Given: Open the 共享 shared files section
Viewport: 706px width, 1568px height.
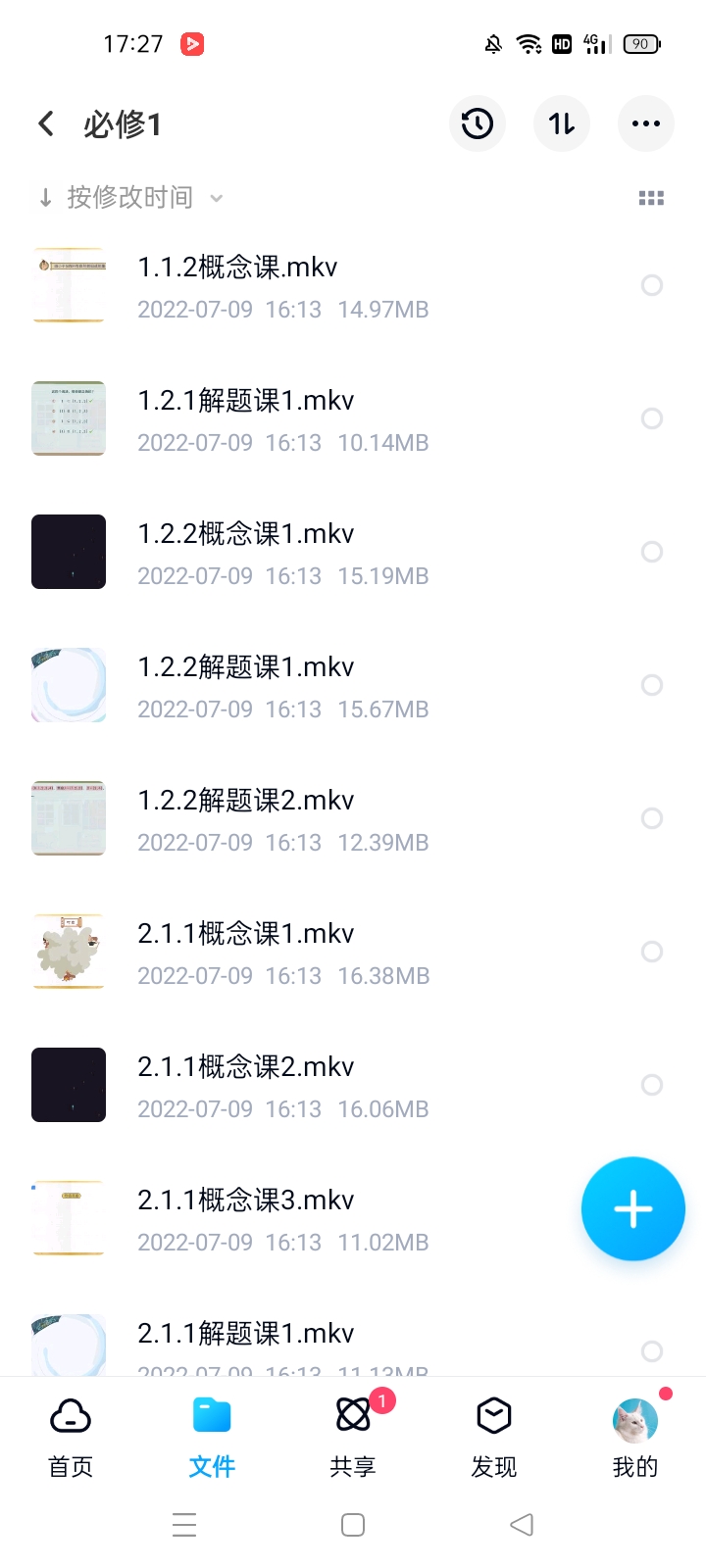Looking at the screenshot, I should coord(352,1436).
